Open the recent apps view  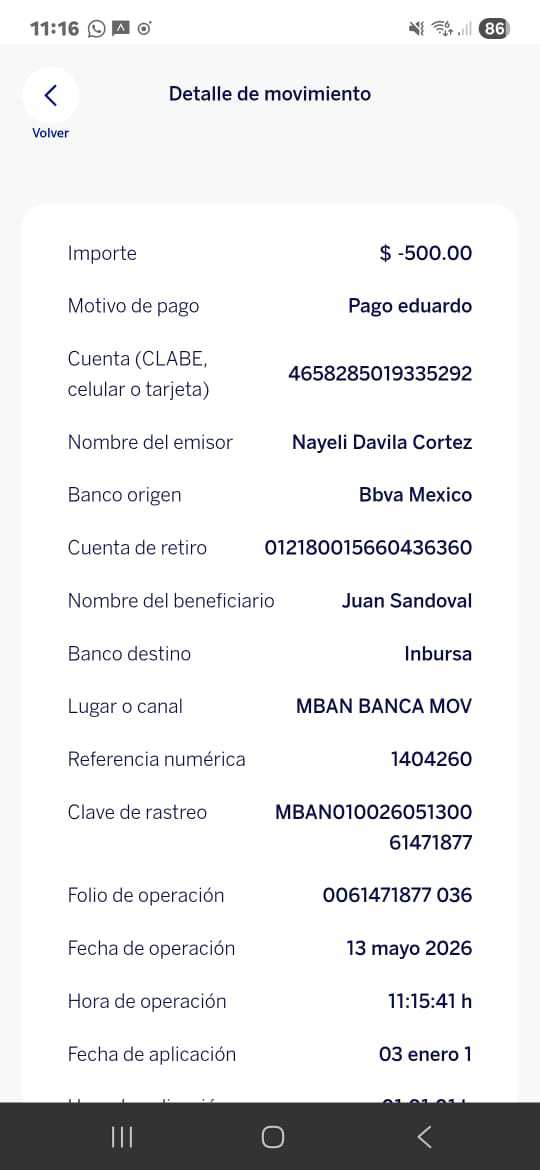point(122,1136)
